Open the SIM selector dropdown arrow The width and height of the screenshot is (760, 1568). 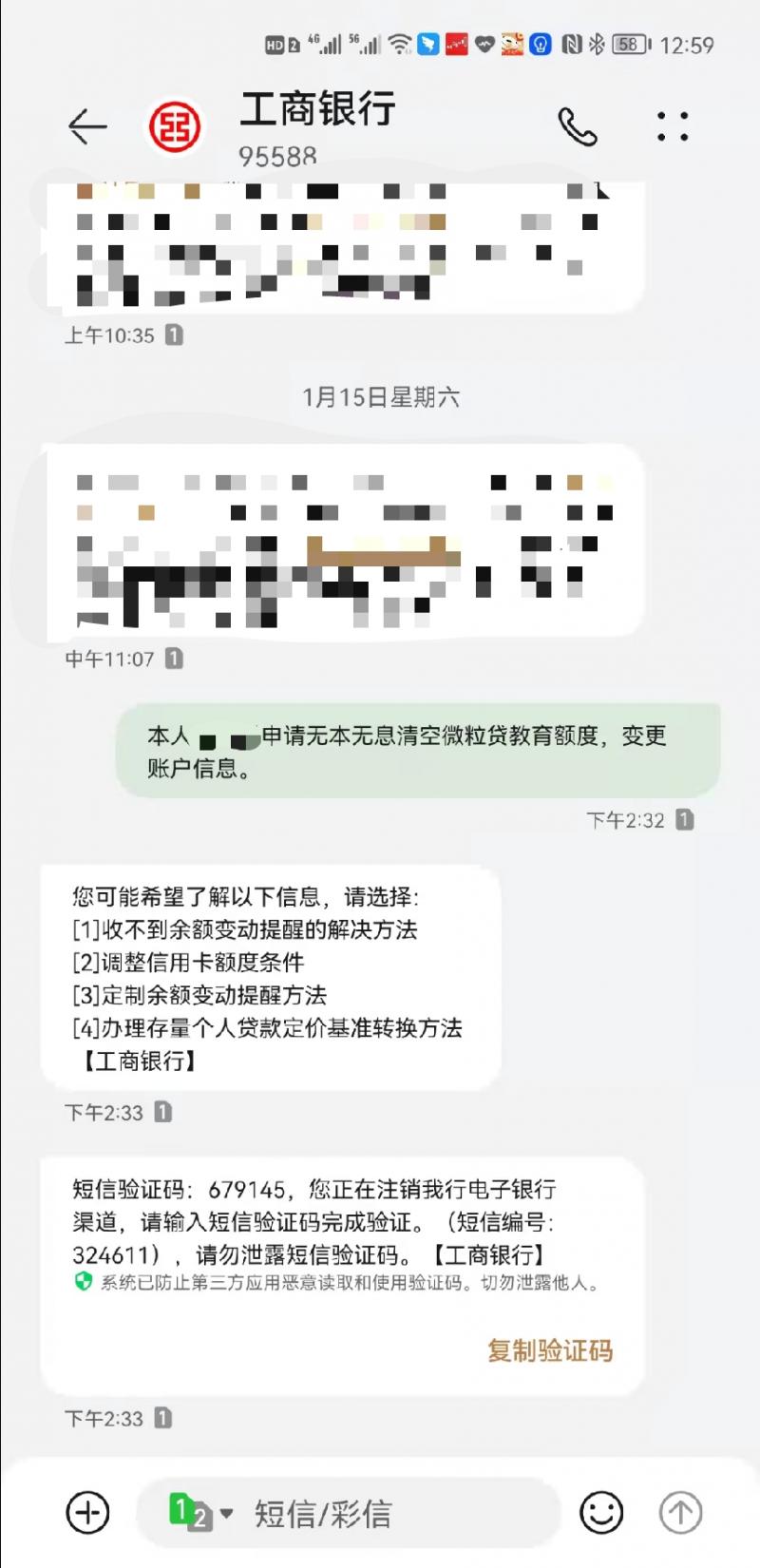click(224, 1511)
